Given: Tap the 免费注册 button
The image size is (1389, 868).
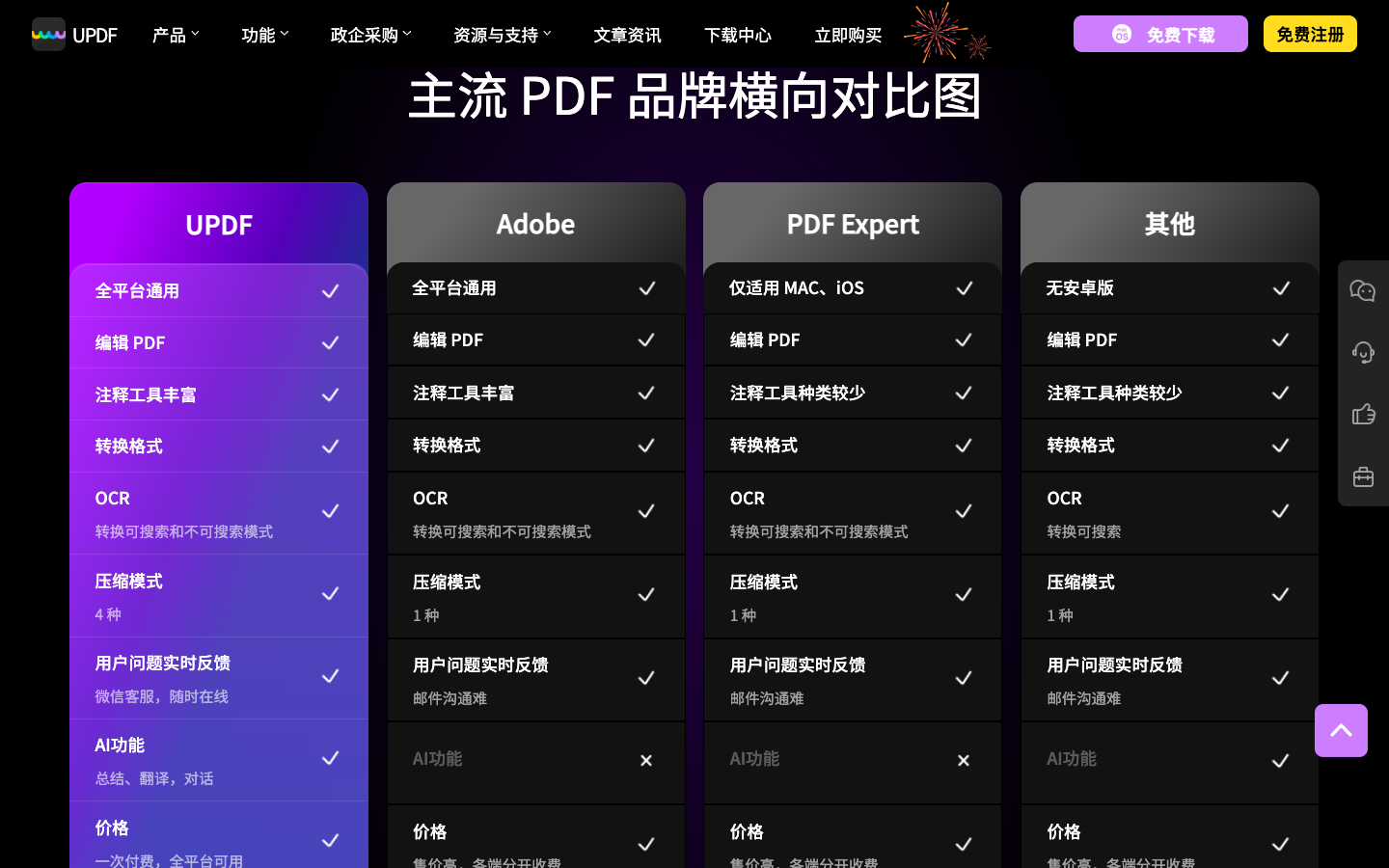Looking at the screenshot, I should click(1310, 35).
